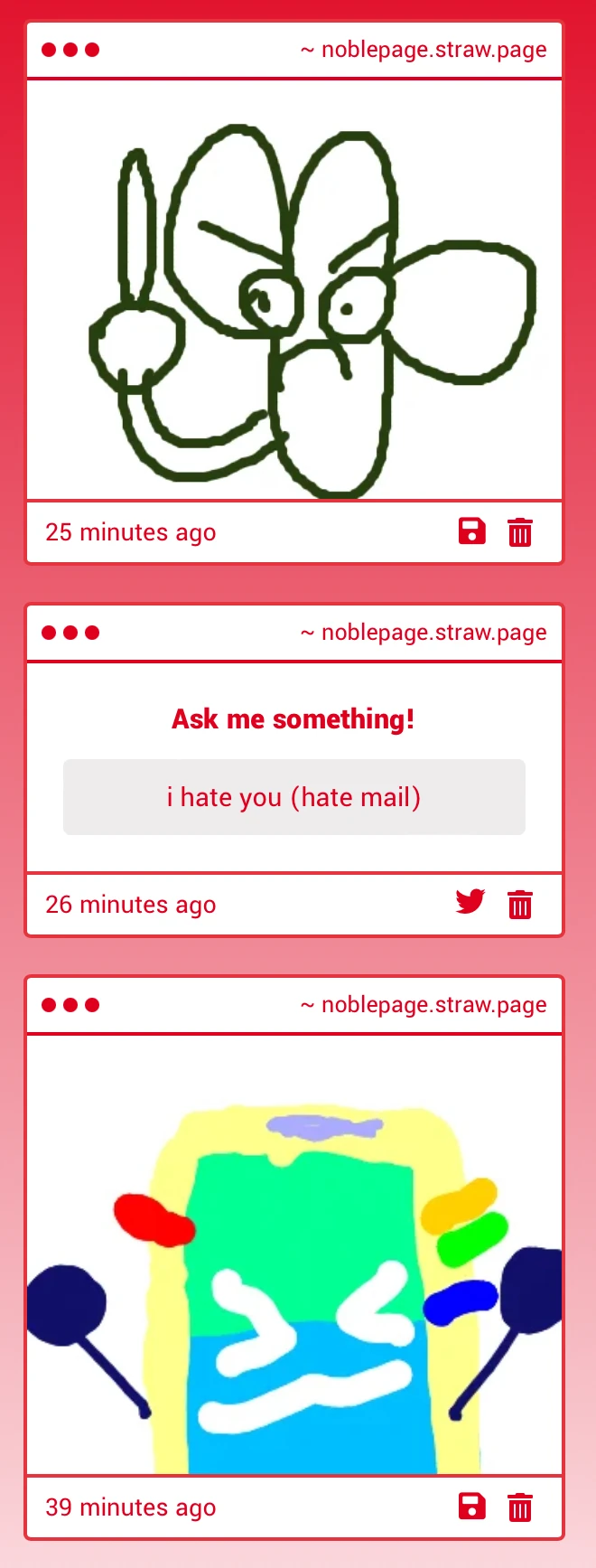
Task: Delete the drawing from 39 minutes ago
Action: coord(520,1507)
